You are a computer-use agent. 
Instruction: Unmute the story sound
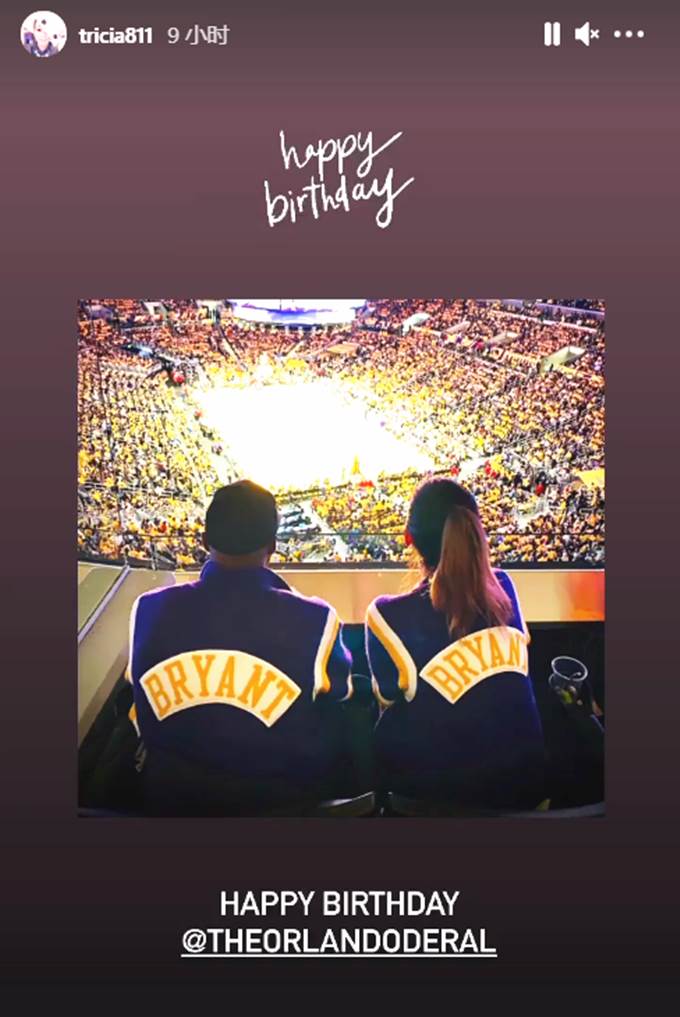pyautogui.click(x=587, y=35)
